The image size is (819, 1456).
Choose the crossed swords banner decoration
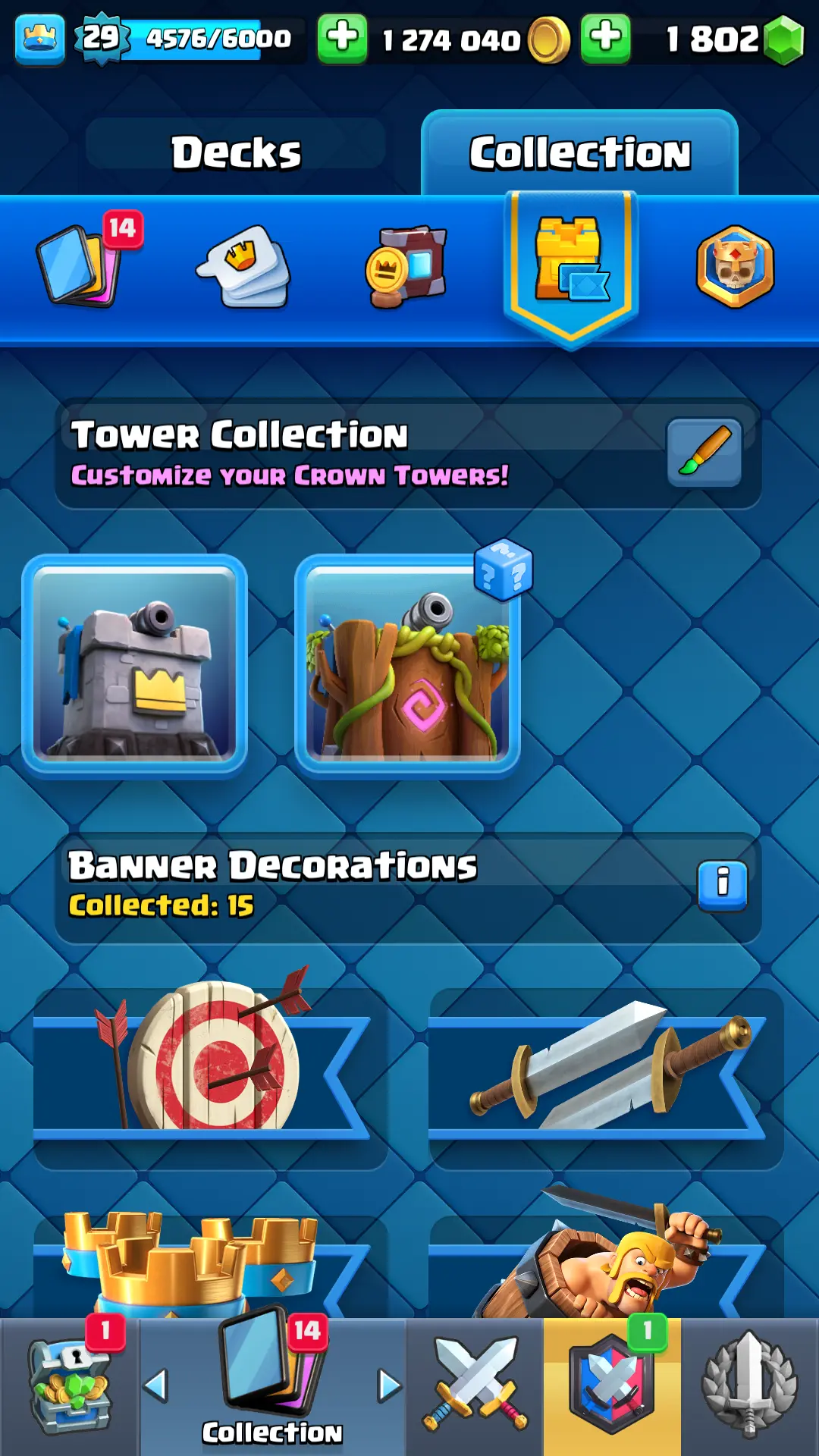click(605, 1069)
